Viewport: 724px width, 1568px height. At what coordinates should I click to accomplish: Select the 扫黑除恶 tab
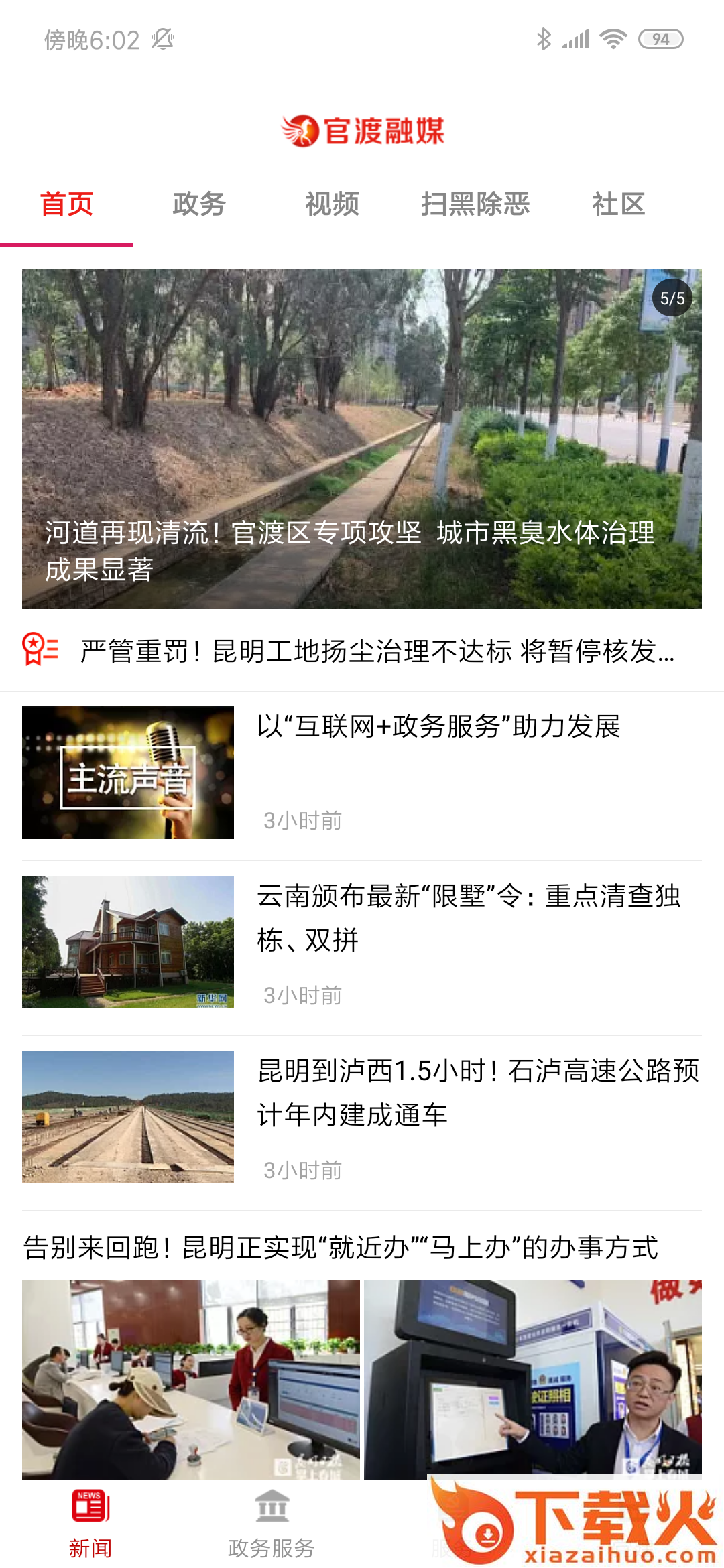[475, 204]
